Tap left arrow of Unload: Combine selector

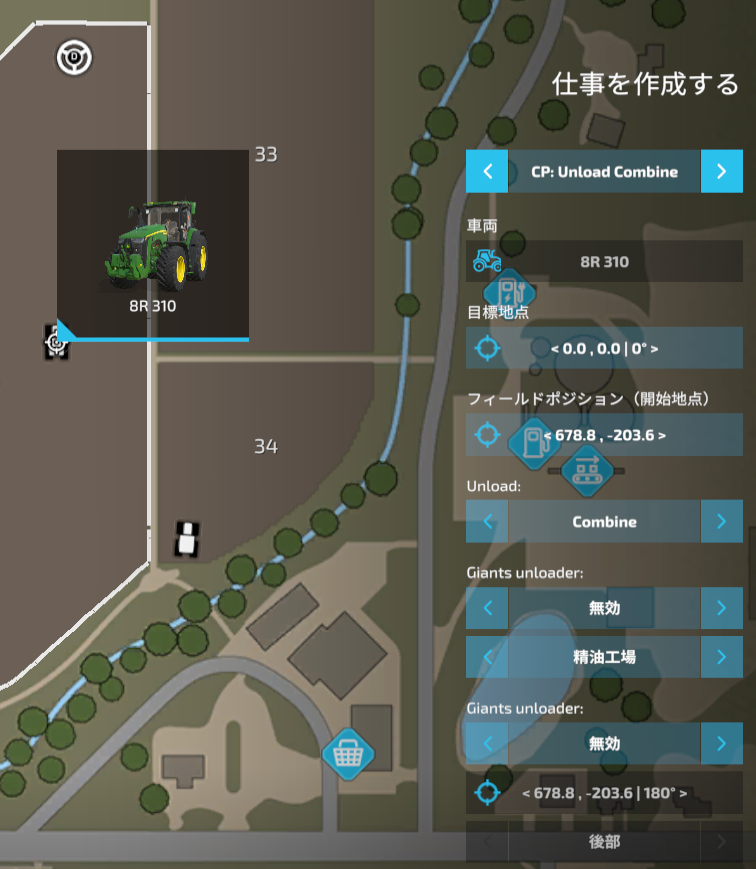pyautogui.click(x=487, y=522)
